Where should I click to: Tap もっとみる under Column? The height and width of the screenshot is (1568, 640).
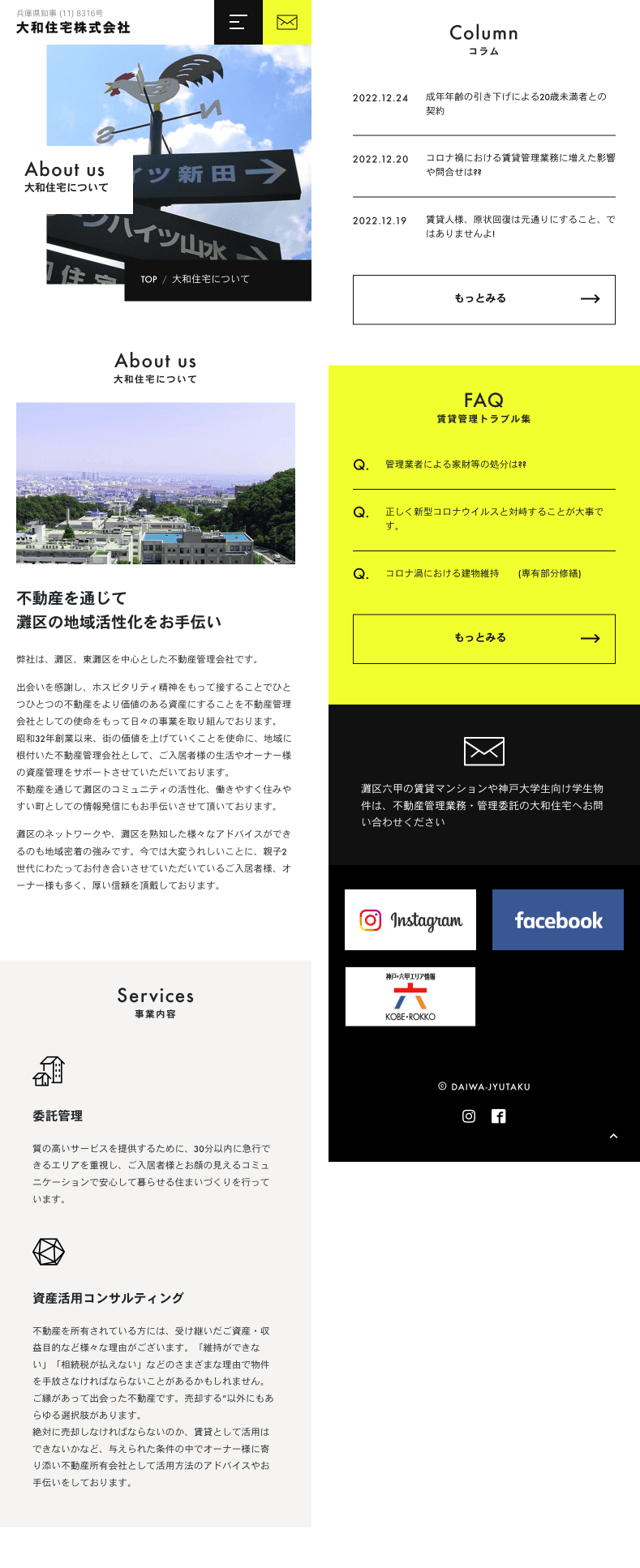tap(483, 299)
